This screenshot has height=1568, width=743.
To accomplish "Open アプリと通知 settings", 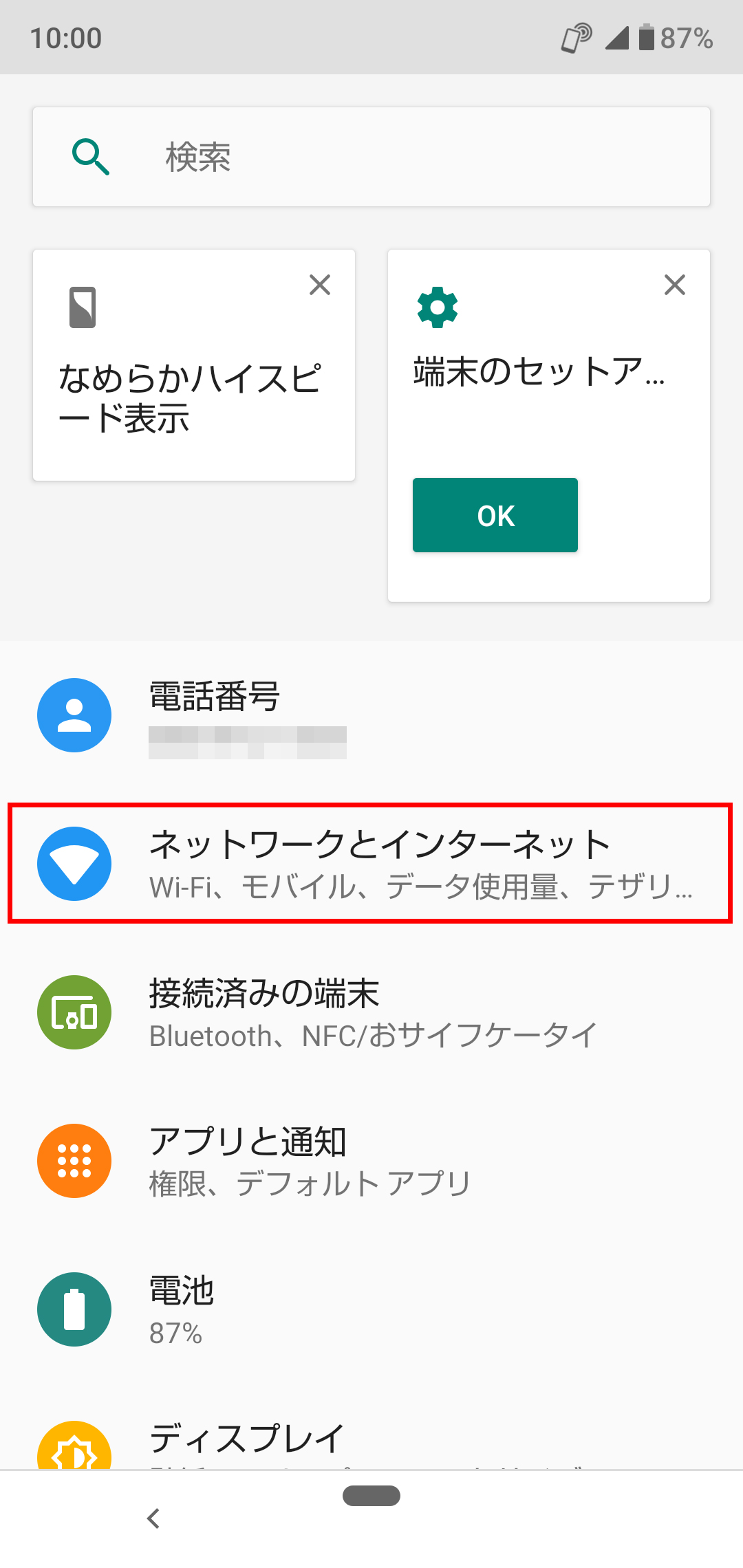I will click(371, 1161).
